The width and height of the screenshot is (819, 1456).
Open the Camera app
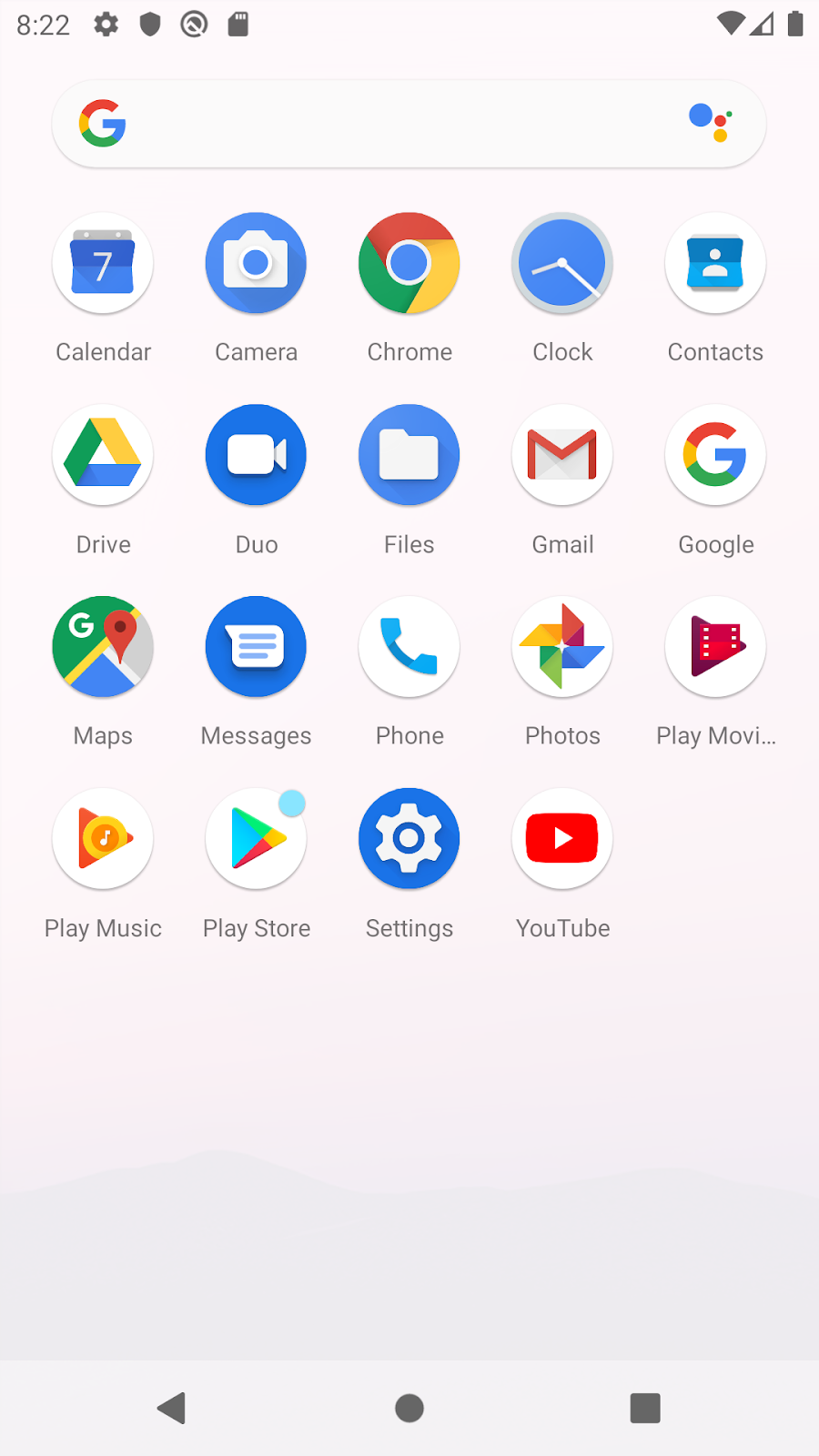tap(256, 263)
